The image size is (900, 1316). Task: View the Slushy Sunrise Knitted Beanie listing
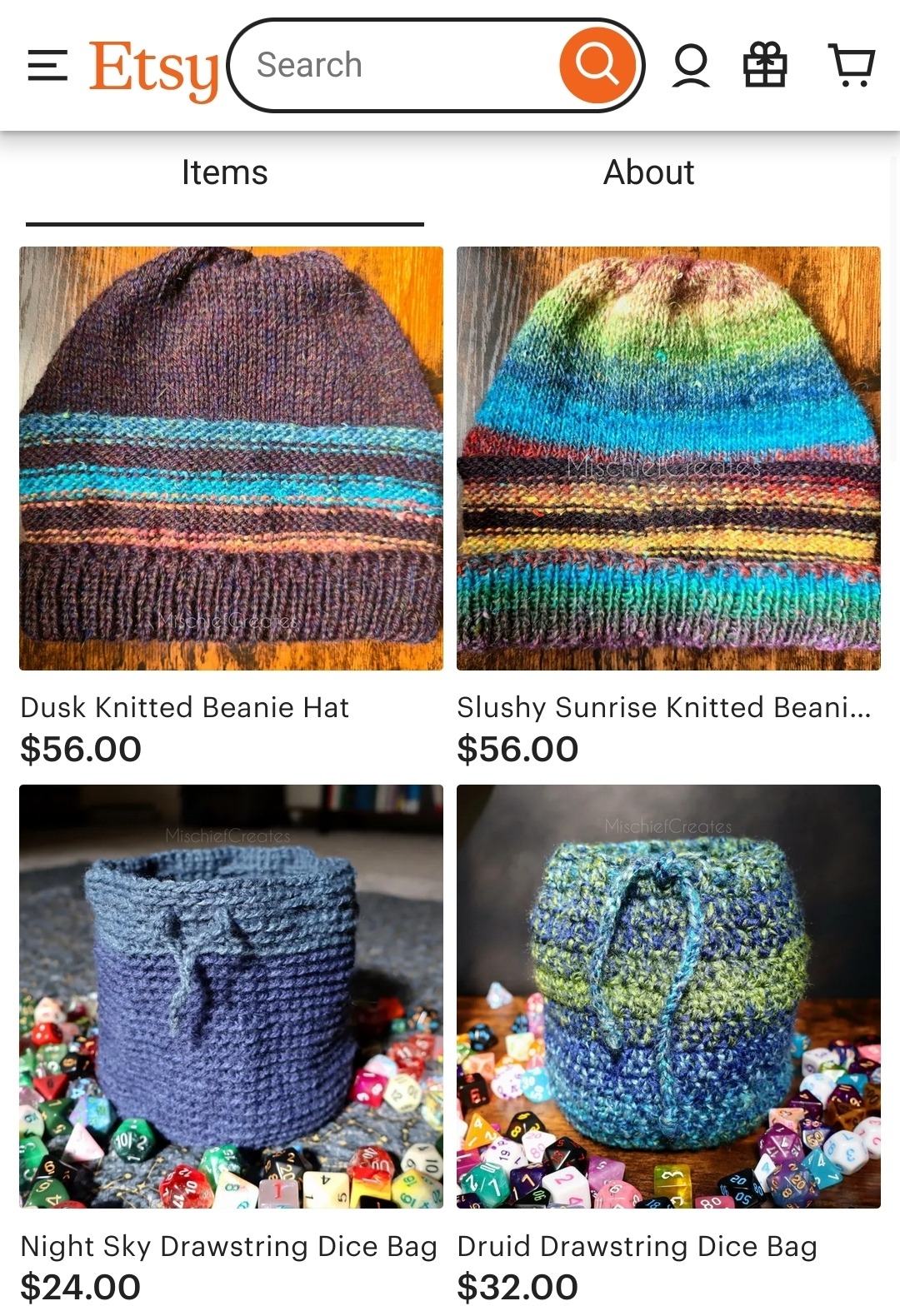668,458
